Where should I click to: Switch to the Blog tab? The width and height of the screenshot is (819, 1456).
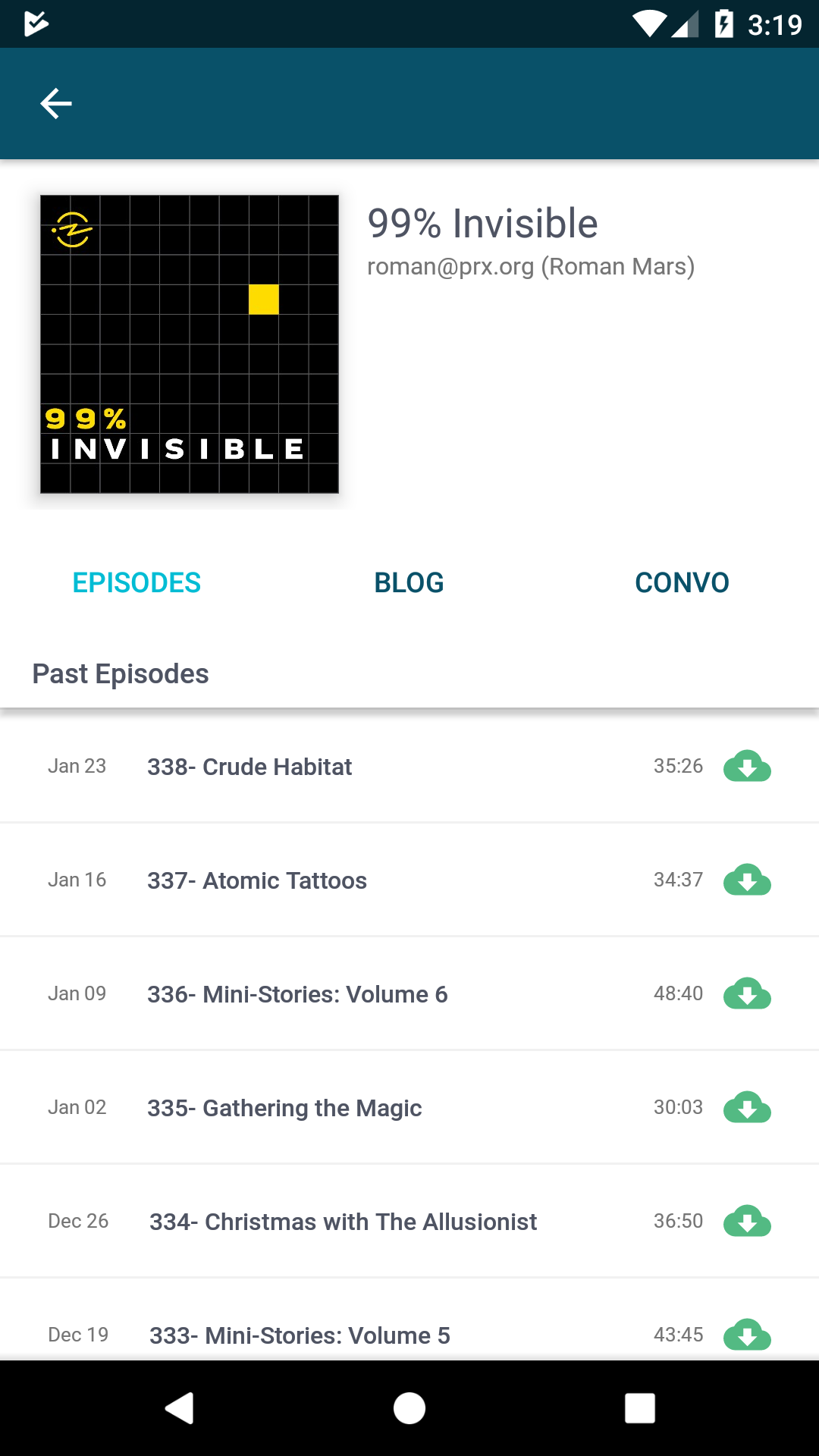pos(409,582)
